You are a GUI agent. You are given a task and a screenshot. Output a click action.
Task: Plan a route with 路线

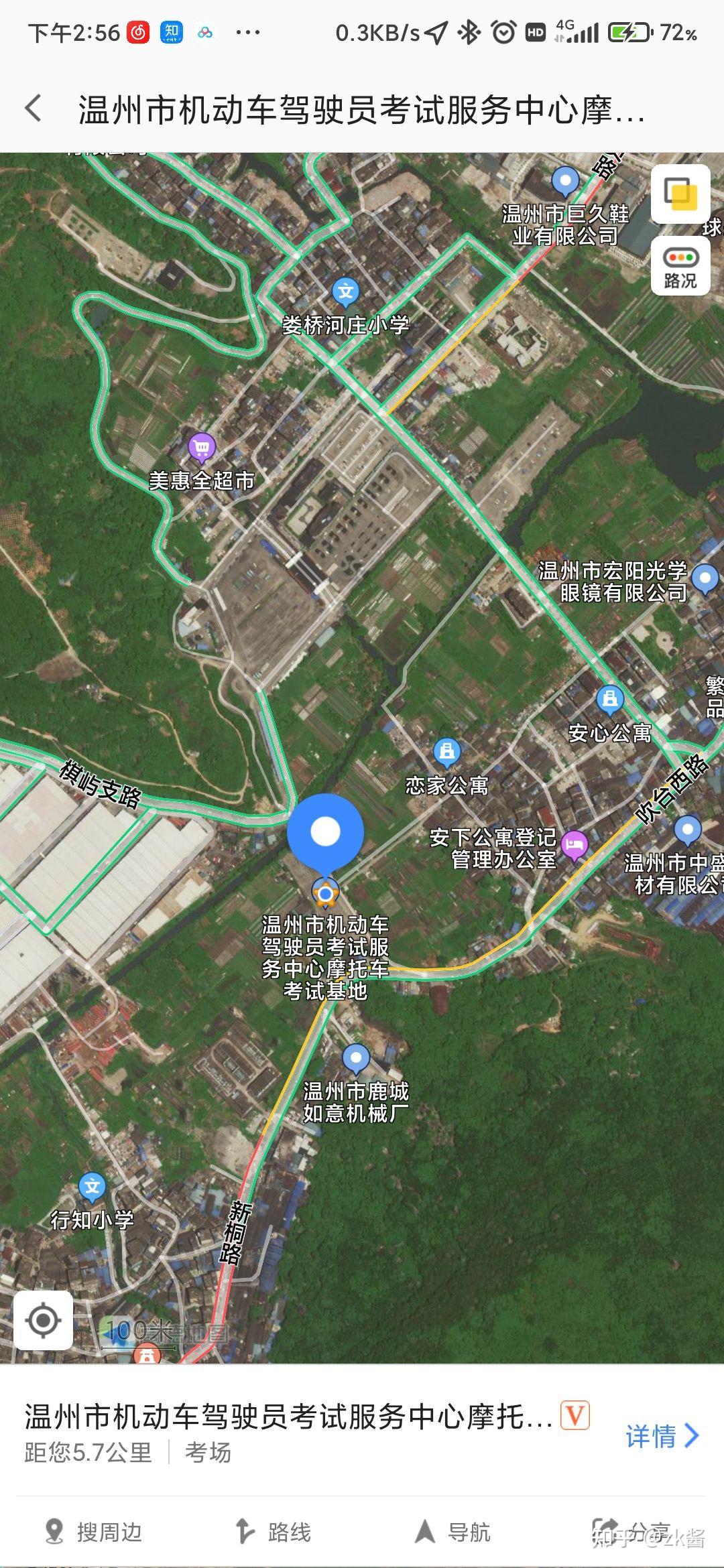pos(274,1532)
